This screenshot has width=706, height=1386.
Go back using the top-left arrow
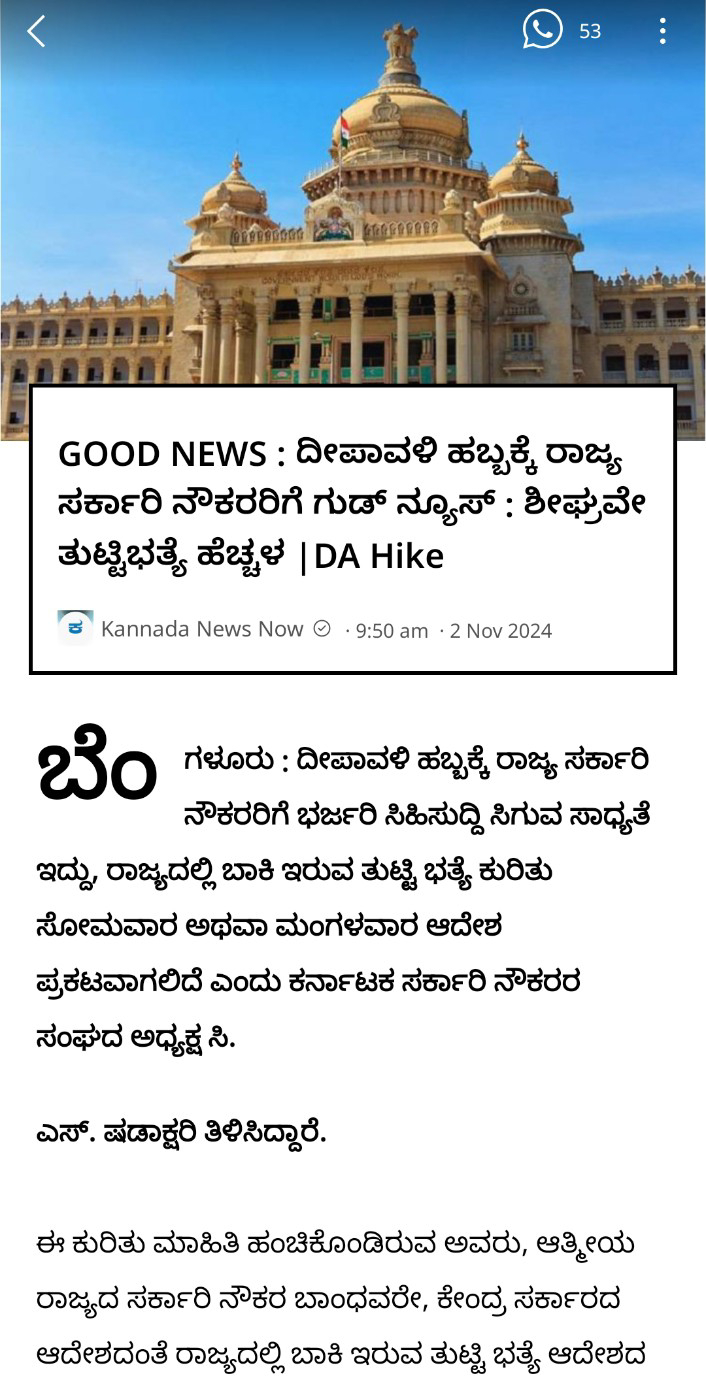36,31
